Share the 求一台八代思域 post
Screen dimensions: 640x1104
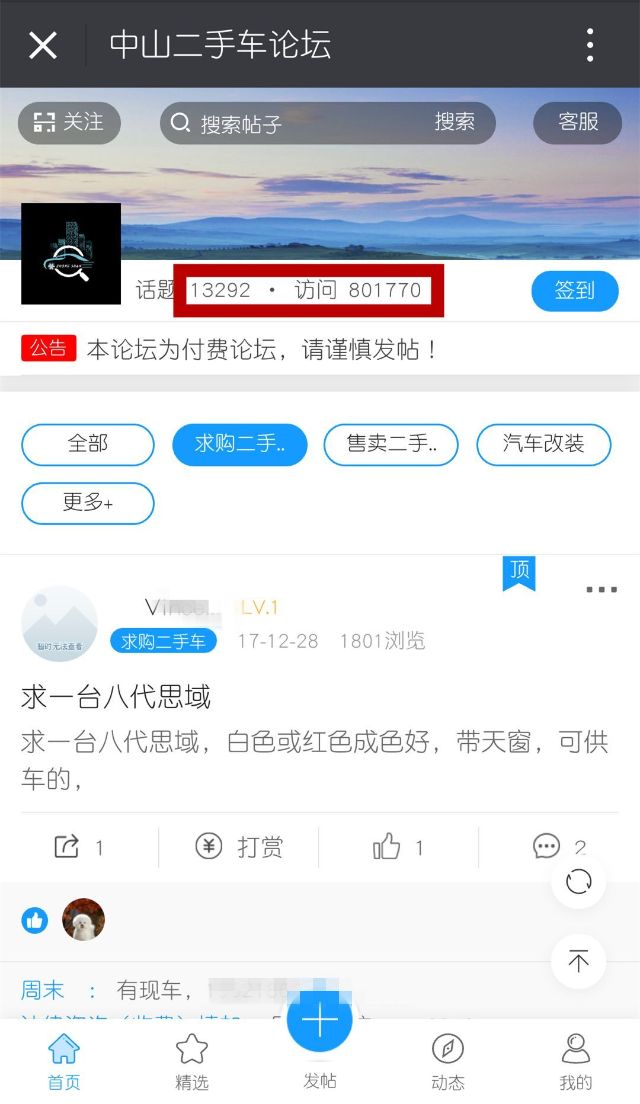coord(79,848)
